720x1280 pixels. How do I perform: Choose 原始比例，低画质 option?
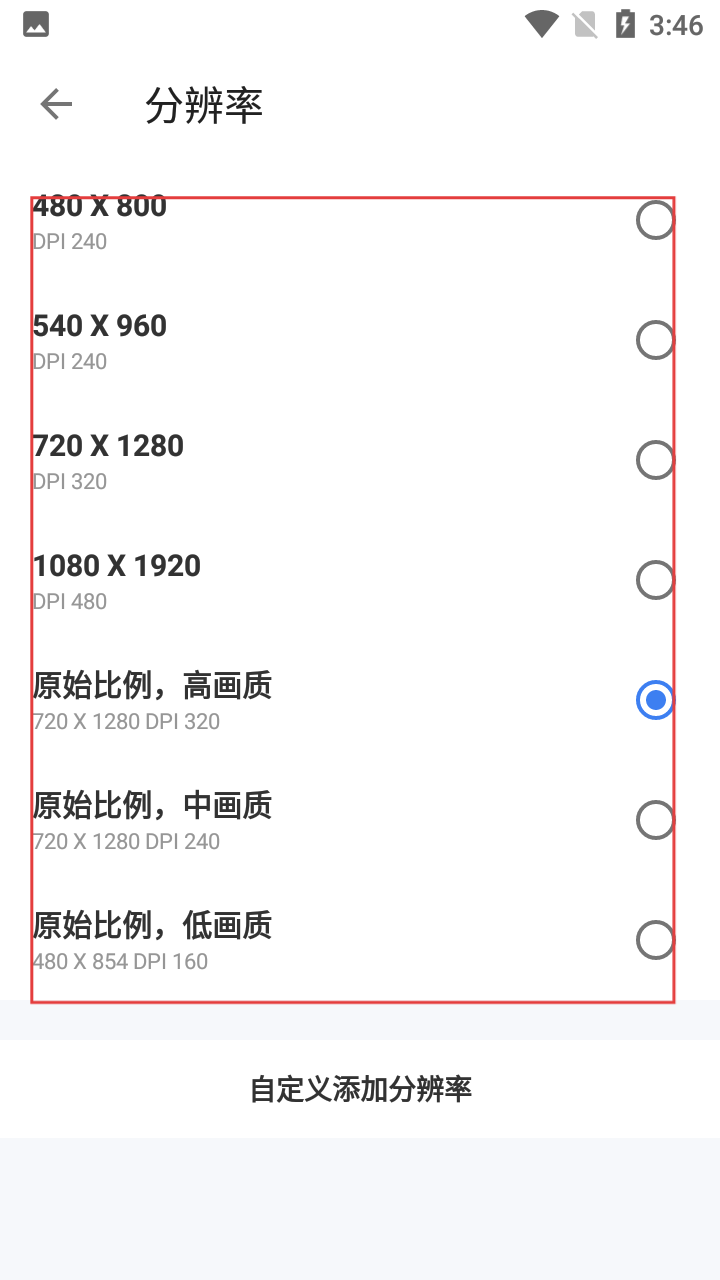pyautogui.click(x=654, y=940)
